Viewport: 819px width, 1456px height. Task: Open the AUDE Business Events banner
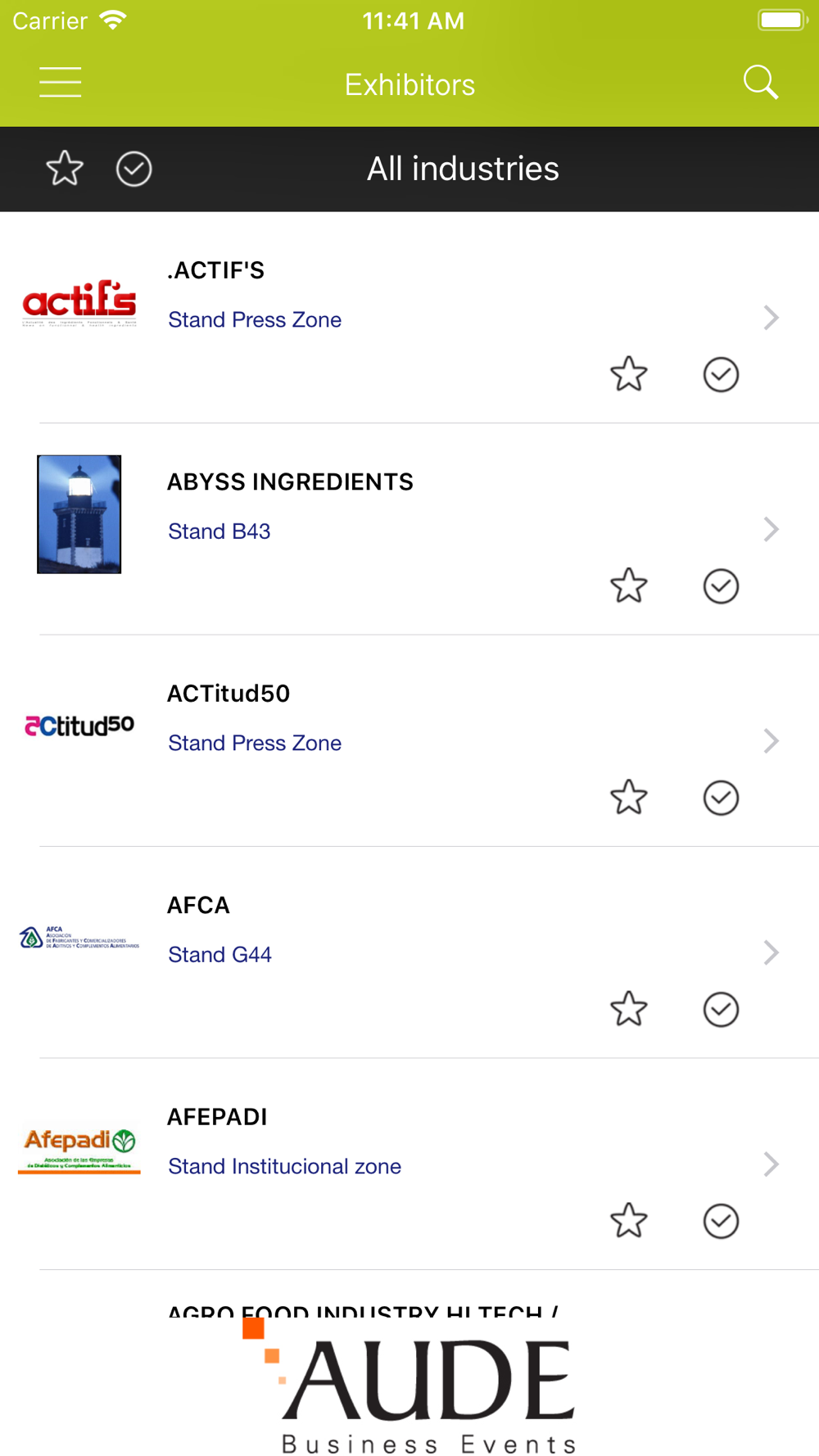(409, 1386)
